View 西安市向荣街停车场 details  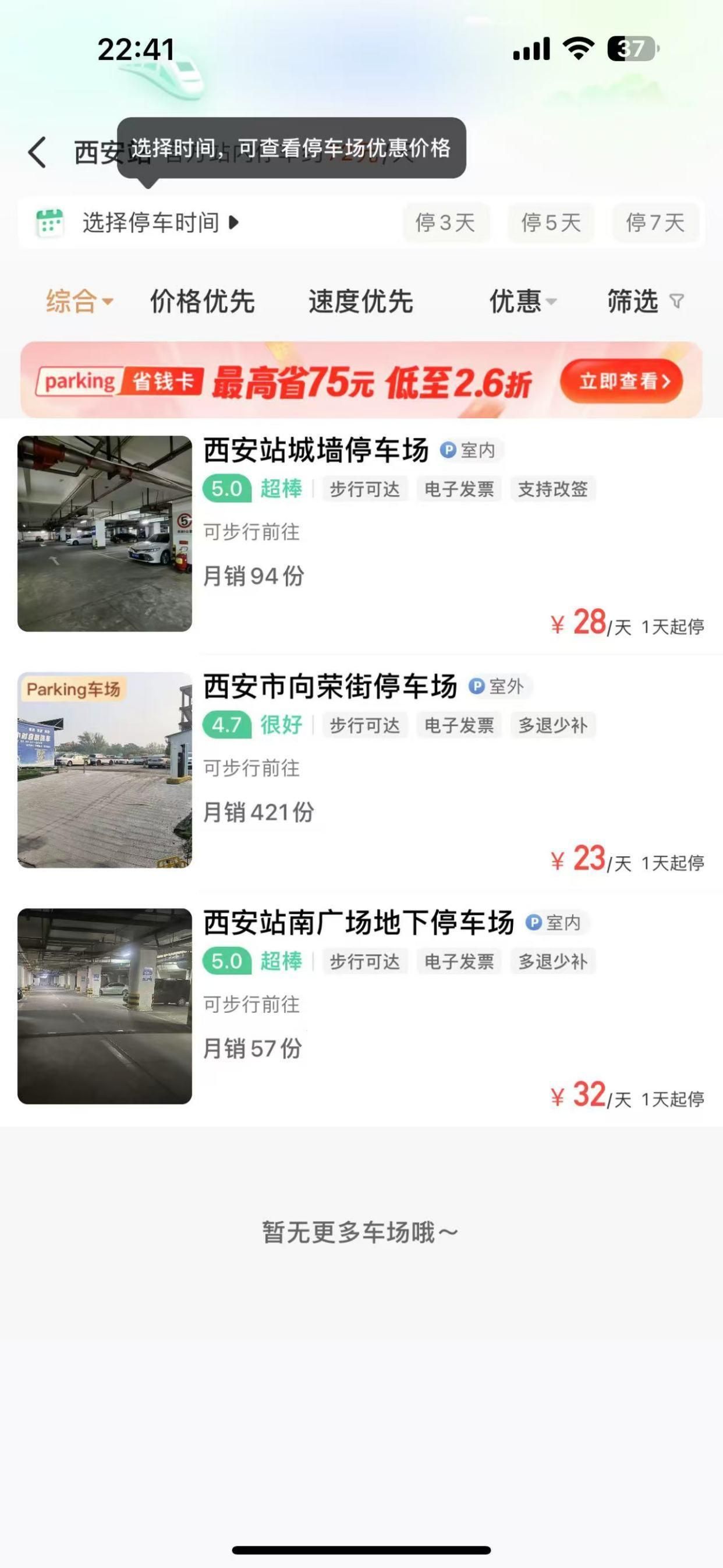pyautogui.click(x=330, y=687)
